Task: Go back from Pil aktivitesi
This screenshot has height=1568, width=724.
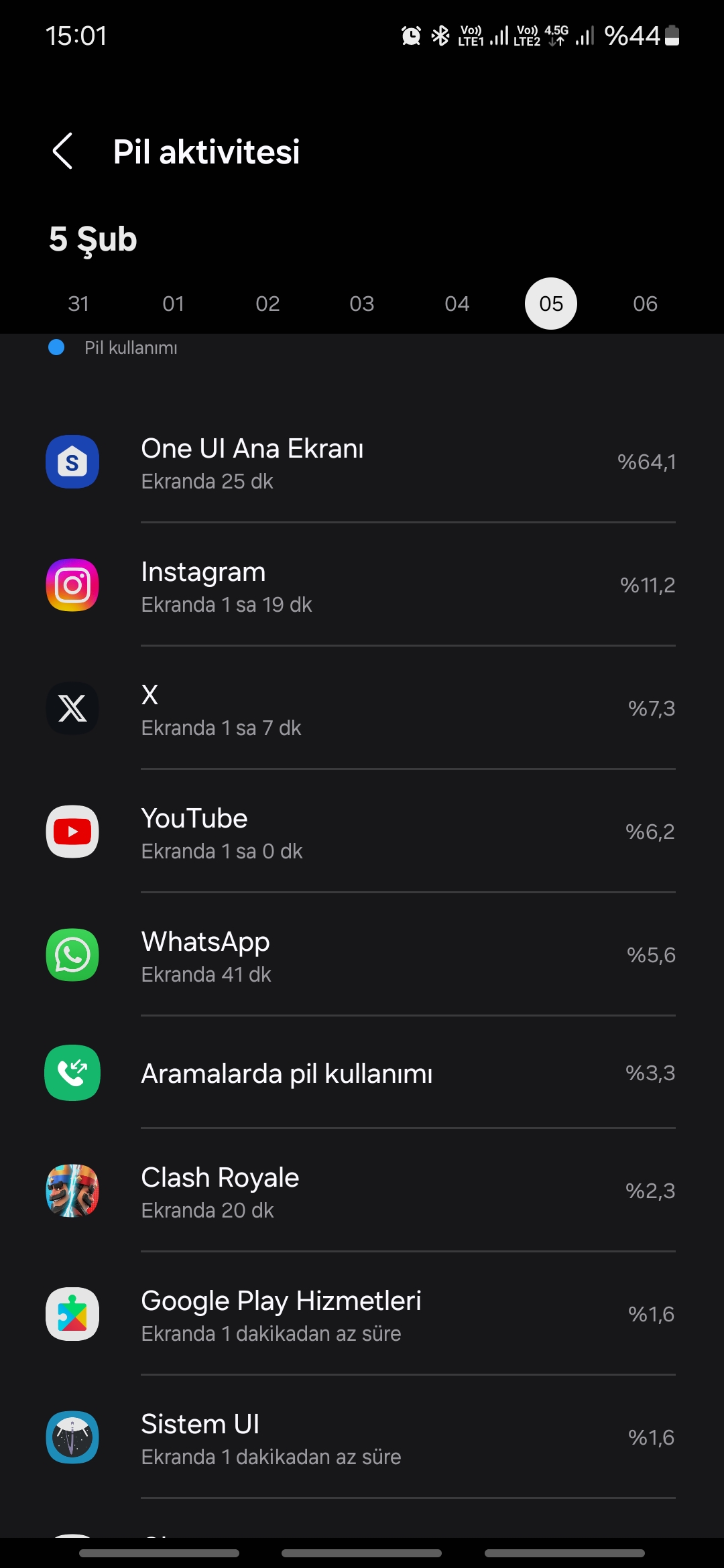Action: pyautogui.click(x=62, y=151)
